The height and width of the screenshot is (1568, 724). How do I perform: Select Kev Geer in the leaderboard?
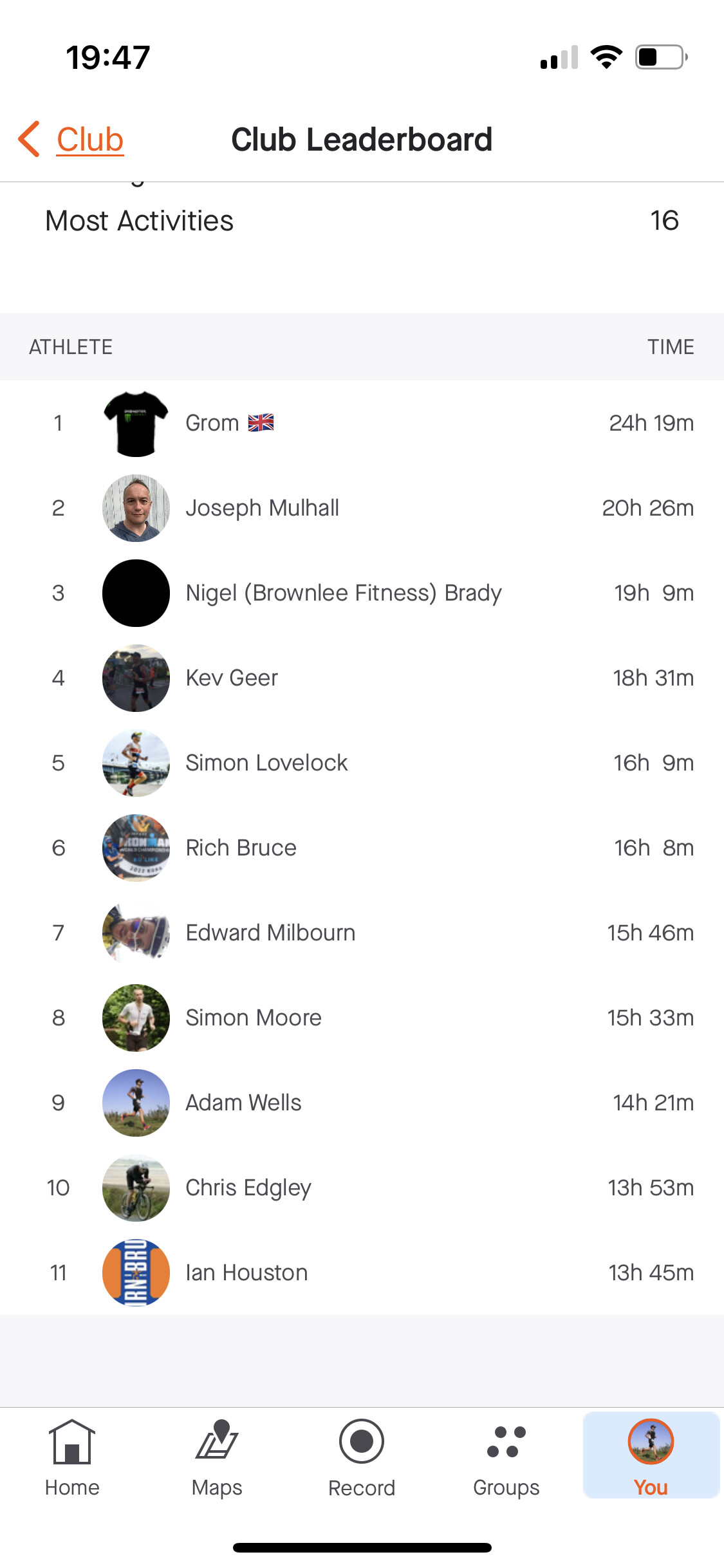point(362,678)
